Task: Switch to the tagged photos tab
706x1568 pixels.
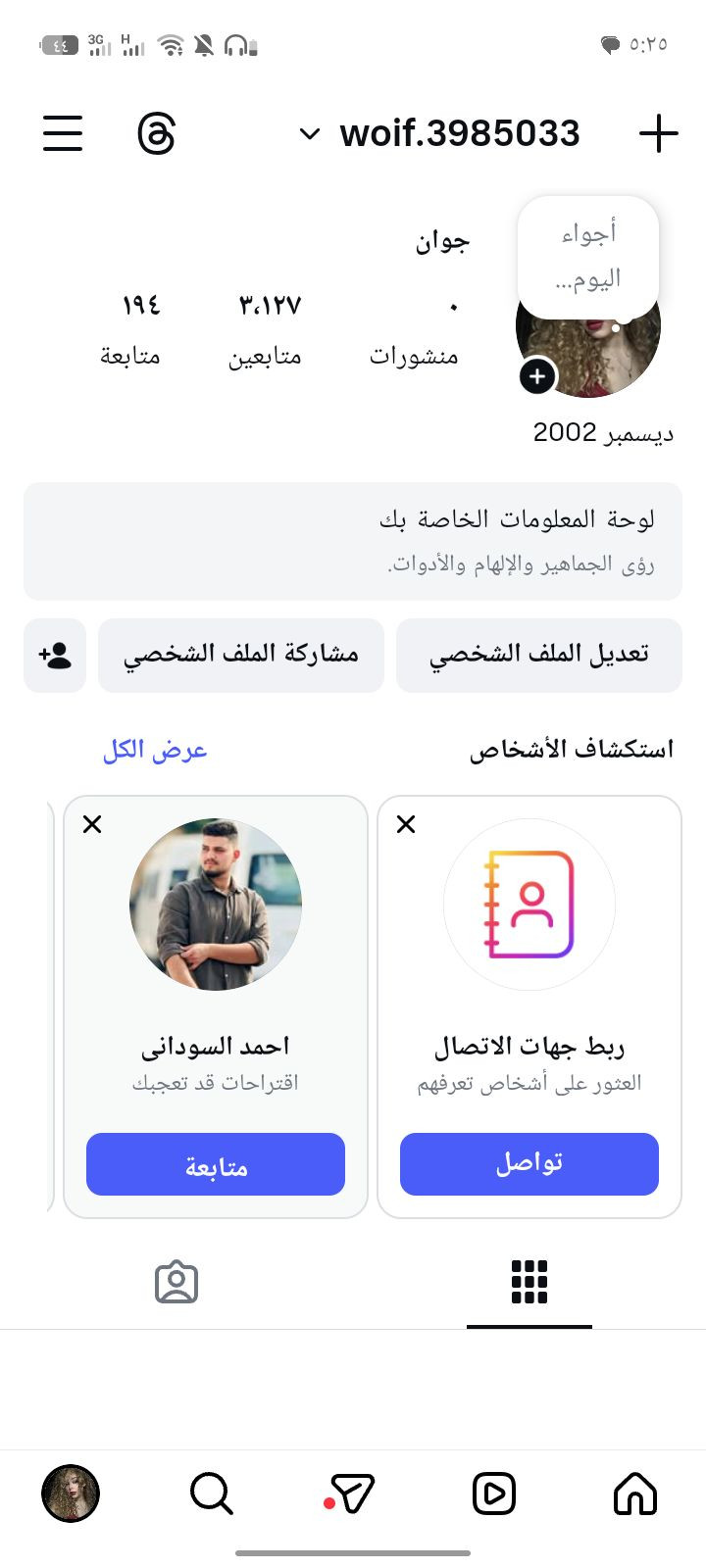Action: pyautogui.click(x=176, y=1282)
